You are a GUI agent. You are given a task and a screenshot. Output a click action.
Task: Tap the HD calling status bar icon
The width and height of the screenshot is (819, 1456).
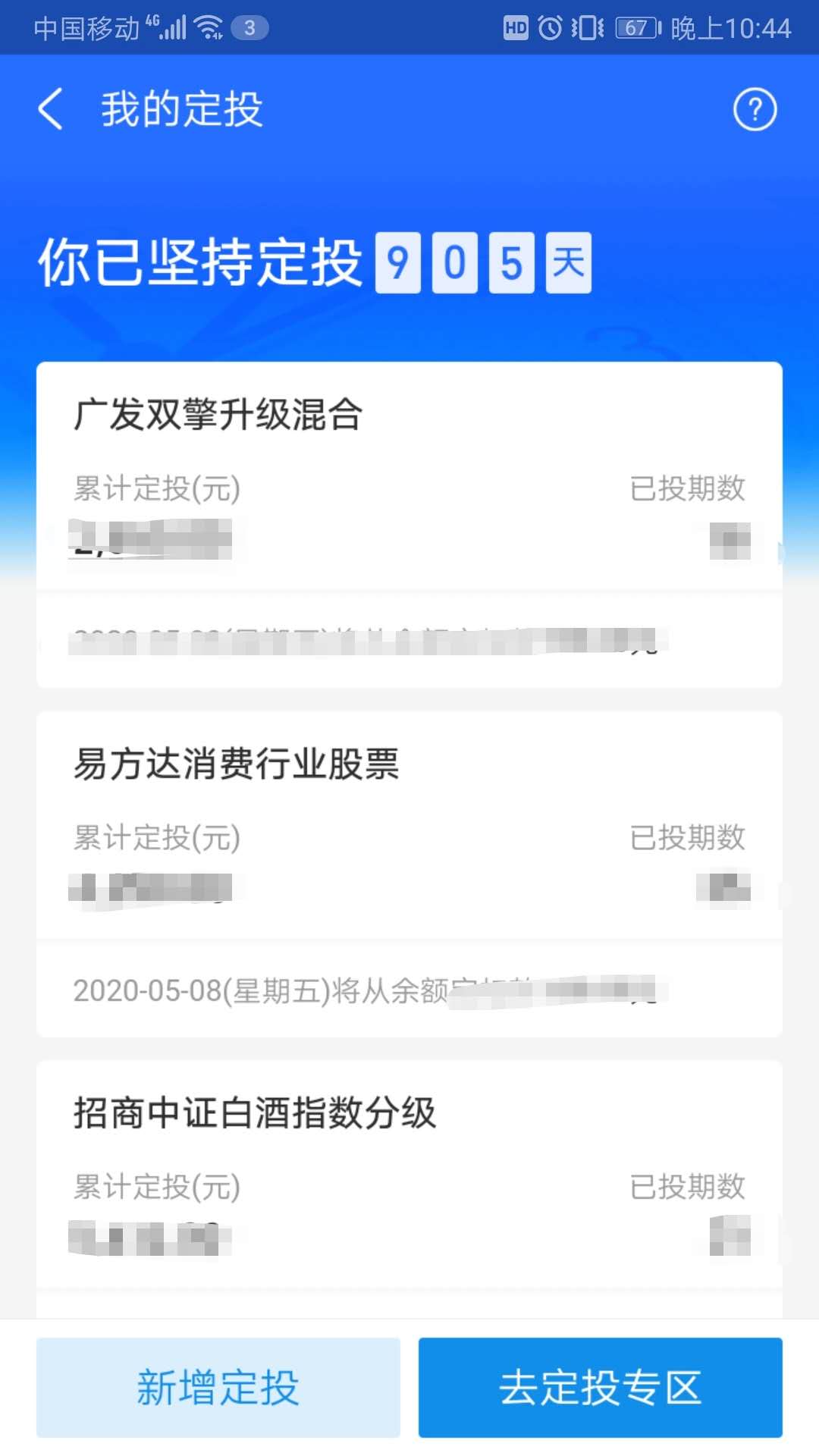517,25
